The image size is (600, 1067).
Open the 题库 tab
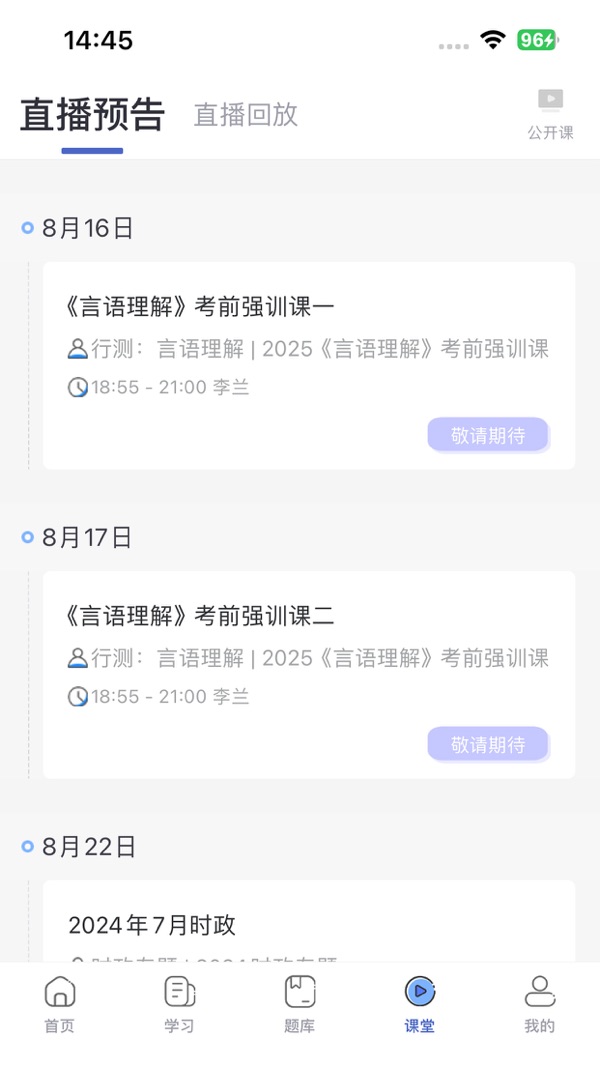pos(300,1004)
